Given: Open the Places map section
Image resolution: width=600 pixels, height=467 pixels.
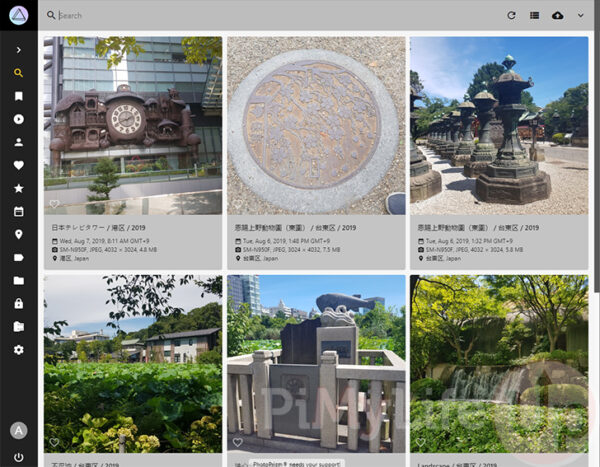Looking at the screenshot, I should pos(18,234).
